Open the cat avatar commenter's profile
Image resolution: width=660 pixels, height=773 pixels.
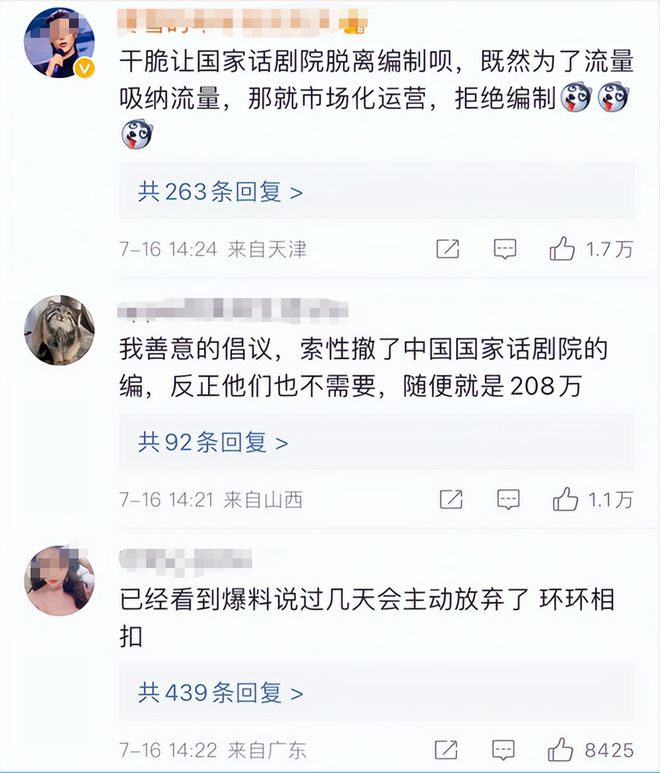coord(59,331)
